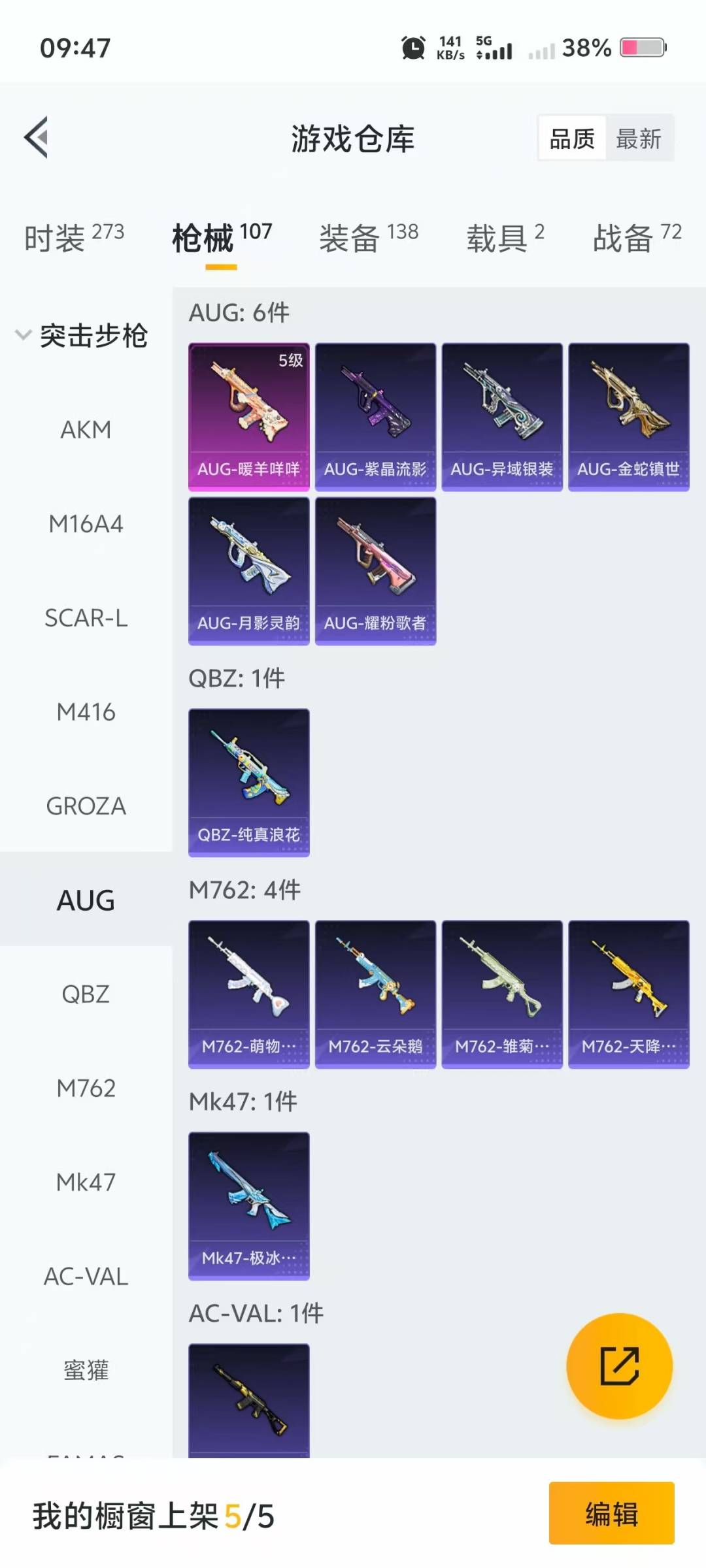Open the QBZ-纯真浪花 skin tile
706x1568 pixels.
[x=249, y=783]
